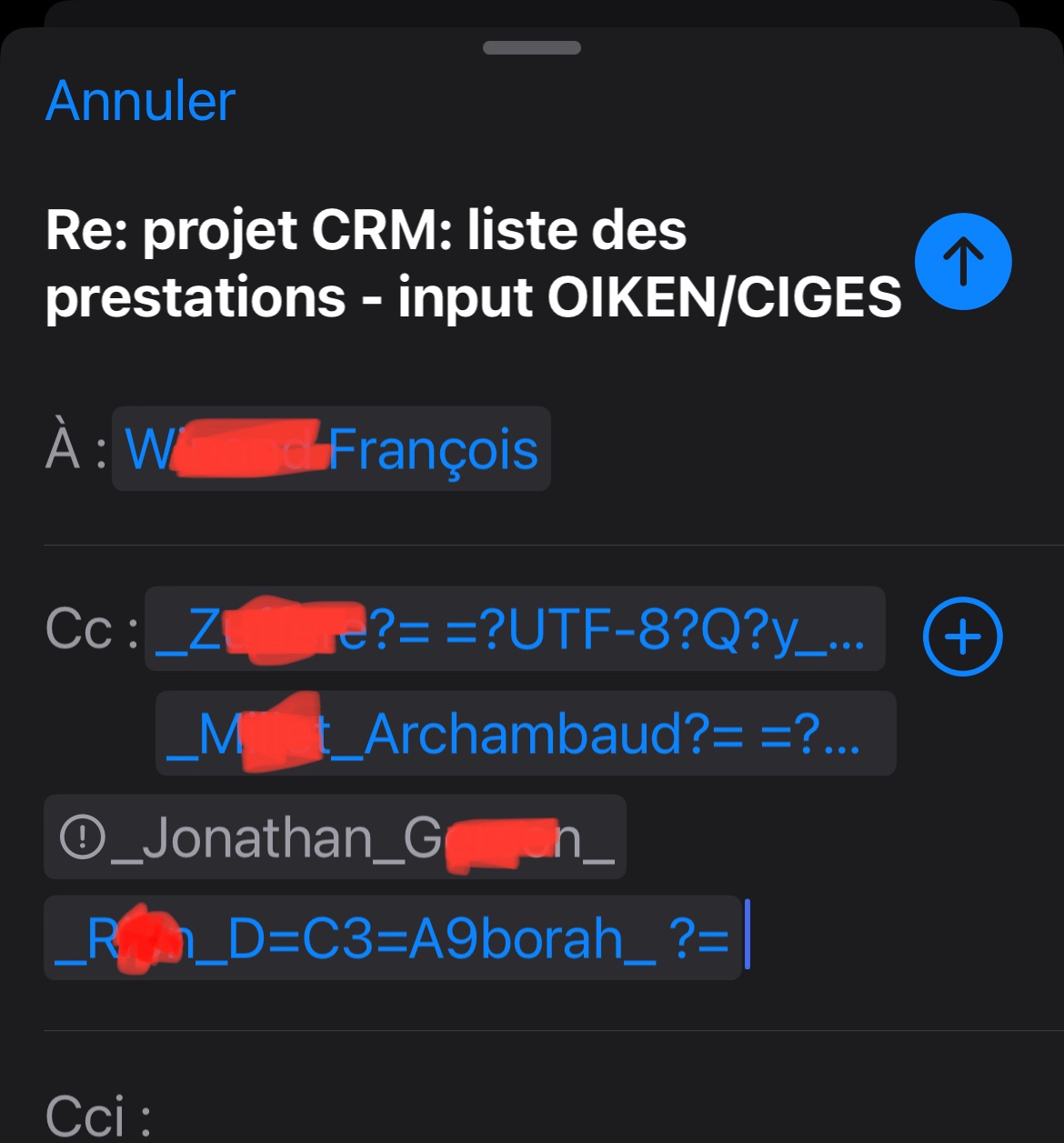This screenshot has height=1143, width=1064.
Task: Select the Jonathan recipient chip with warning icon
Action: (335, 837)
